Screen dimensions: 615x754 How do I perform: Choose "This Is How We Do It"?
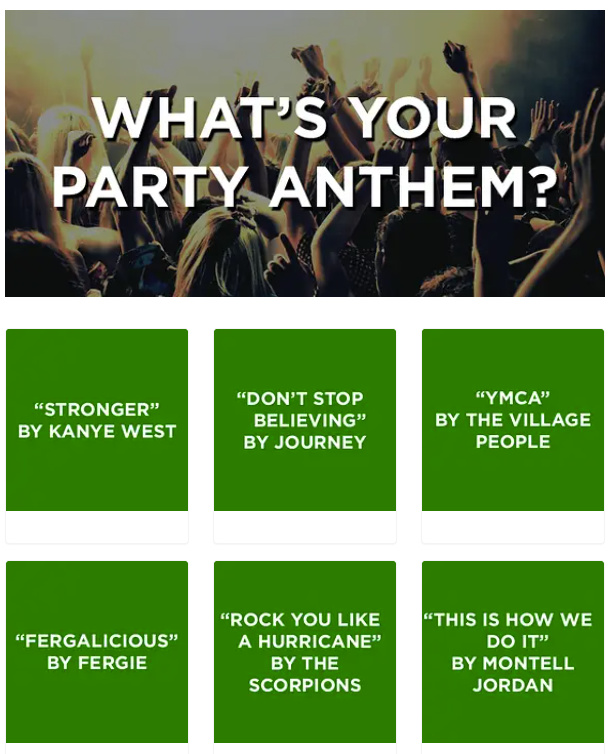click(x=513, y=651)
